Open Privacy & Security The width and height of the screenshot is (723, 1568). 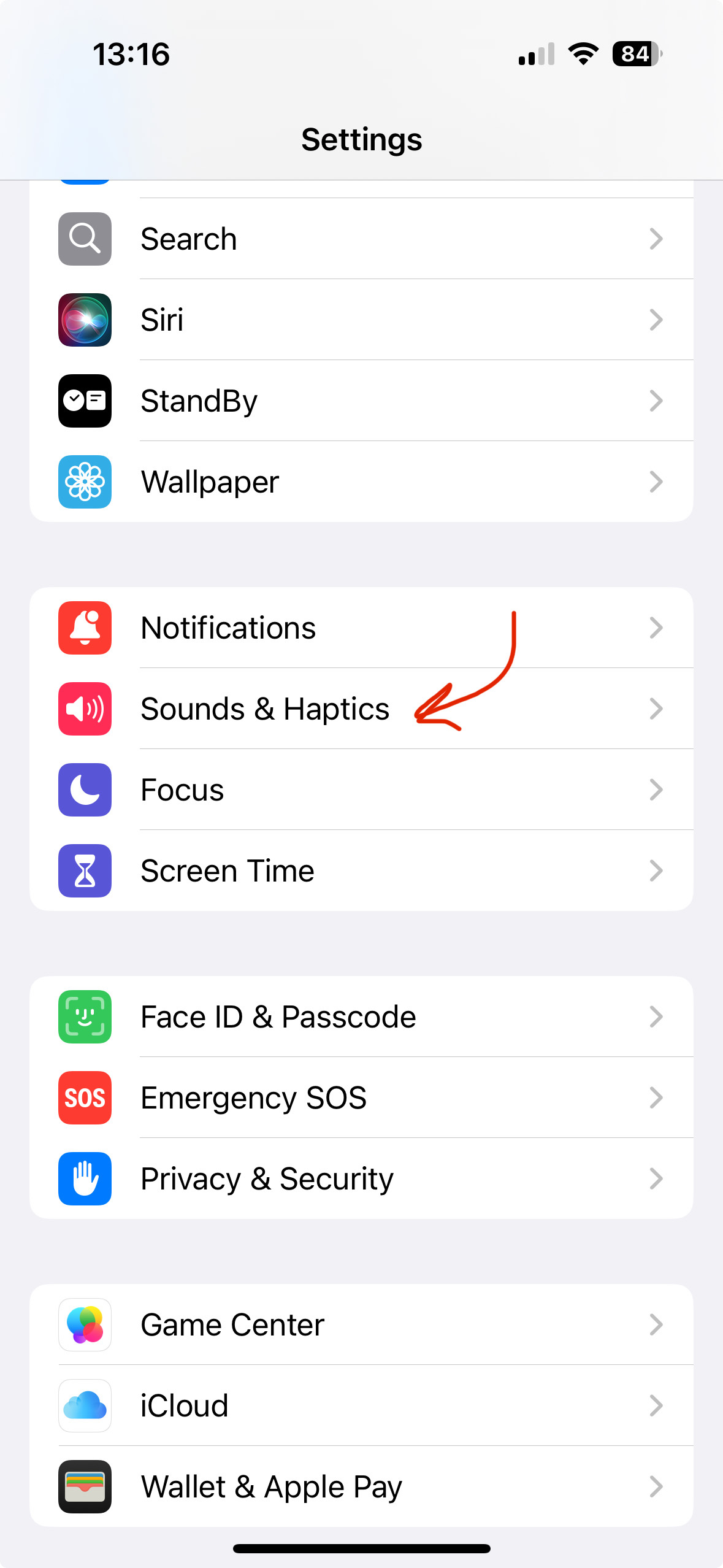click(361, 1178)
